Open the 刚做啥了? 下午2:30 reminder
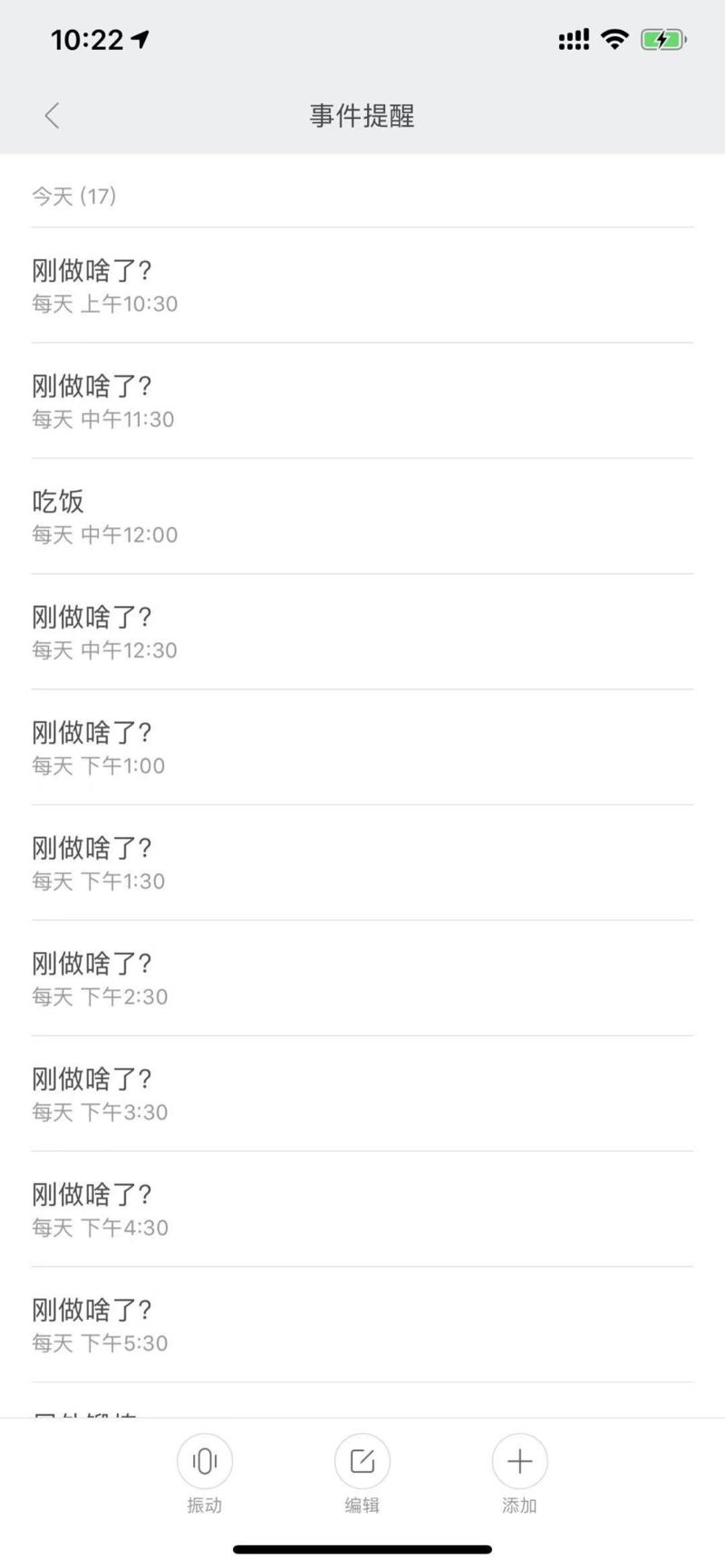The image size is (725, 1568). point(362,978)
